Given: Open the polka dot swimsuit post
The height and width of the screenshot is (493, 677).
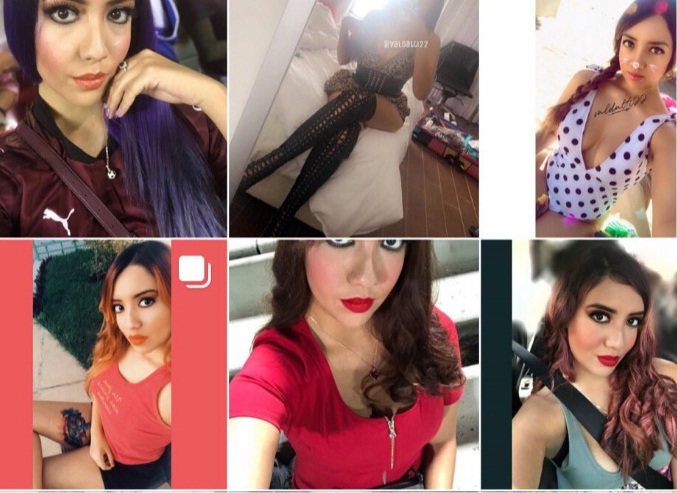Looking at the screenshot, I should [606, 118].
